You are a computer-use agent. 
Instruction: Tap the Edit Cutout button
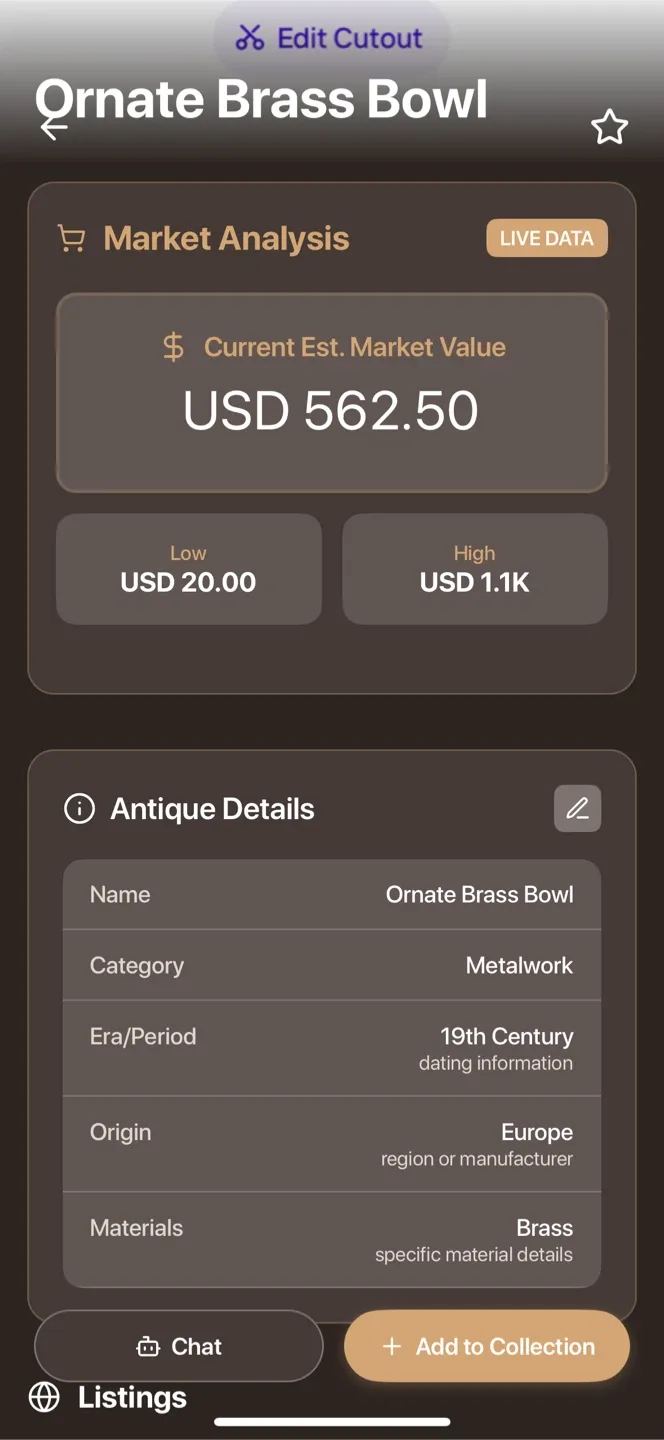tap(330, 38)
